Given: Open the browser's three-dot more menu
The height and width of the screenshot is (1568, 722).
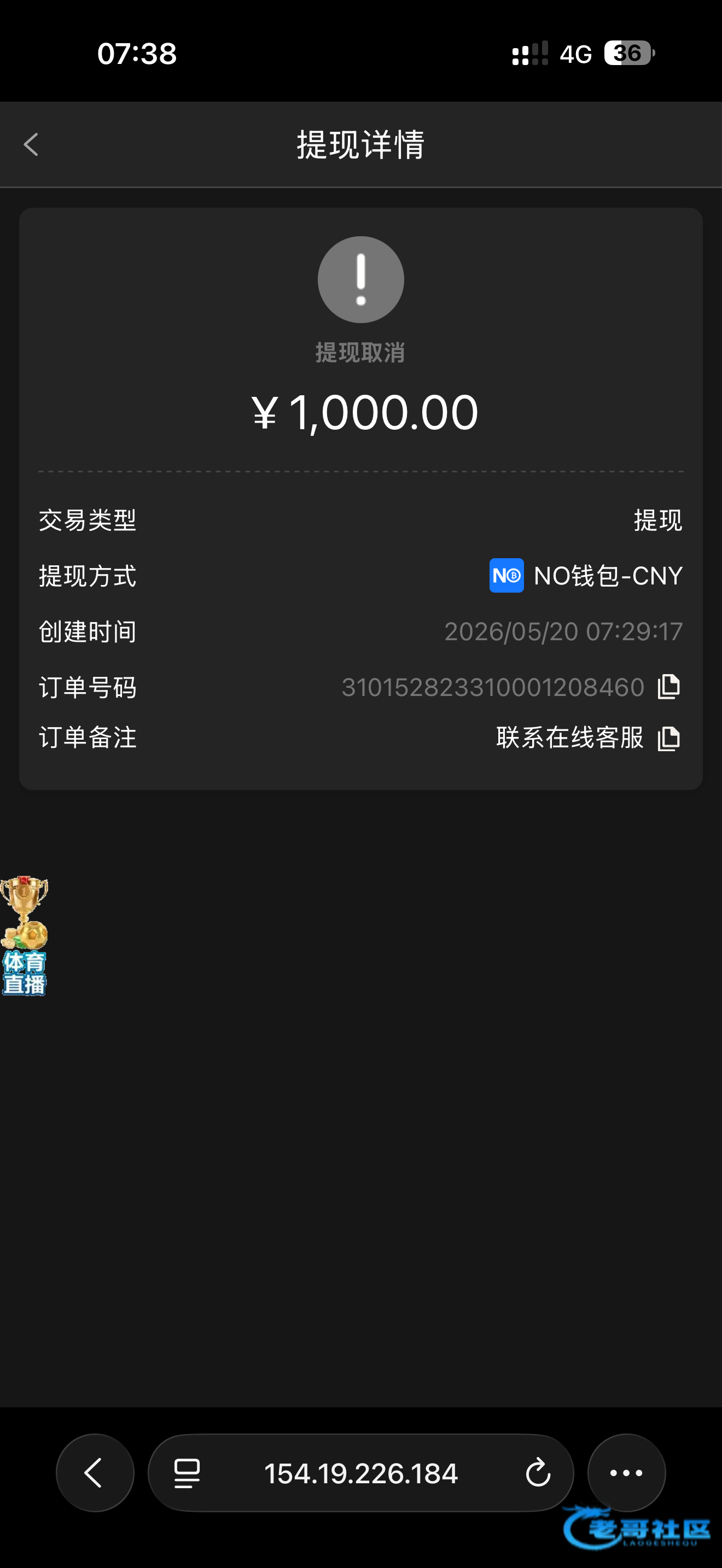Looking at the screenshot, I should 626,1473.
